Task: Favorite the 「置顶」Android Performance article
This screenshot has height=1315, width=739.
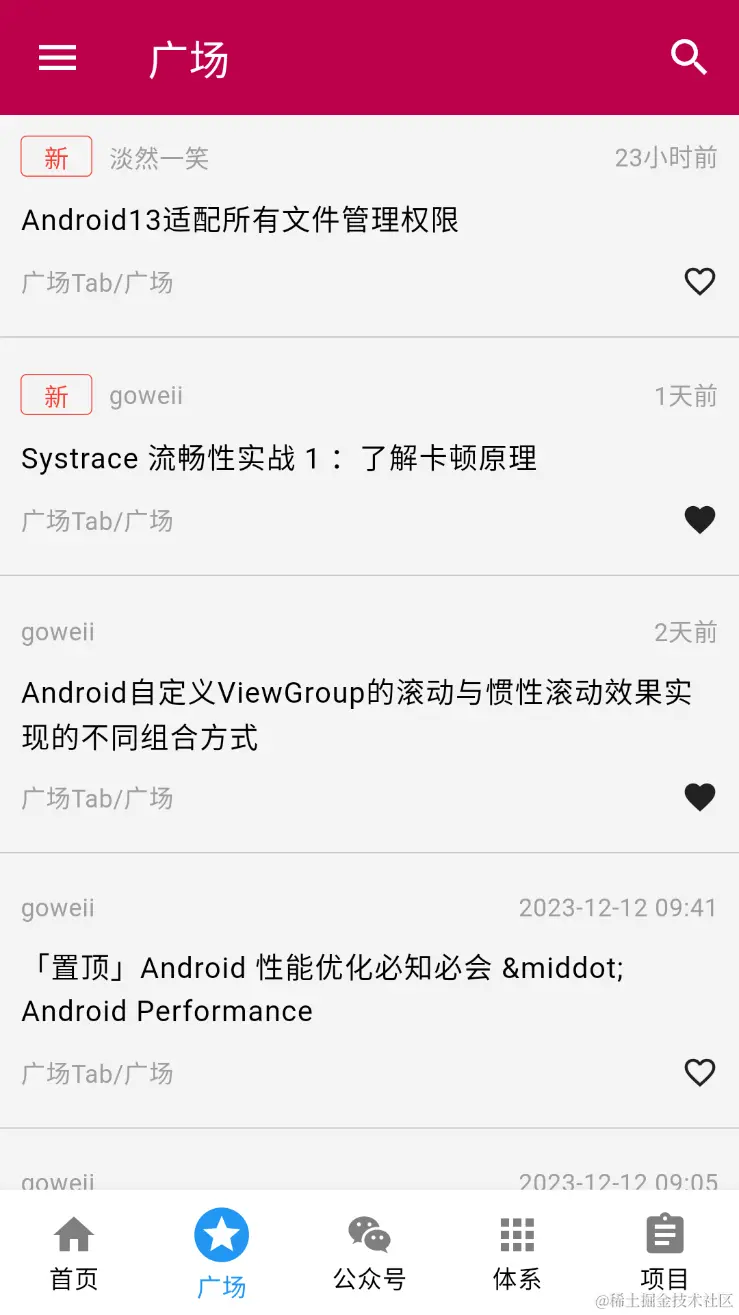Action: [700, 1073]
